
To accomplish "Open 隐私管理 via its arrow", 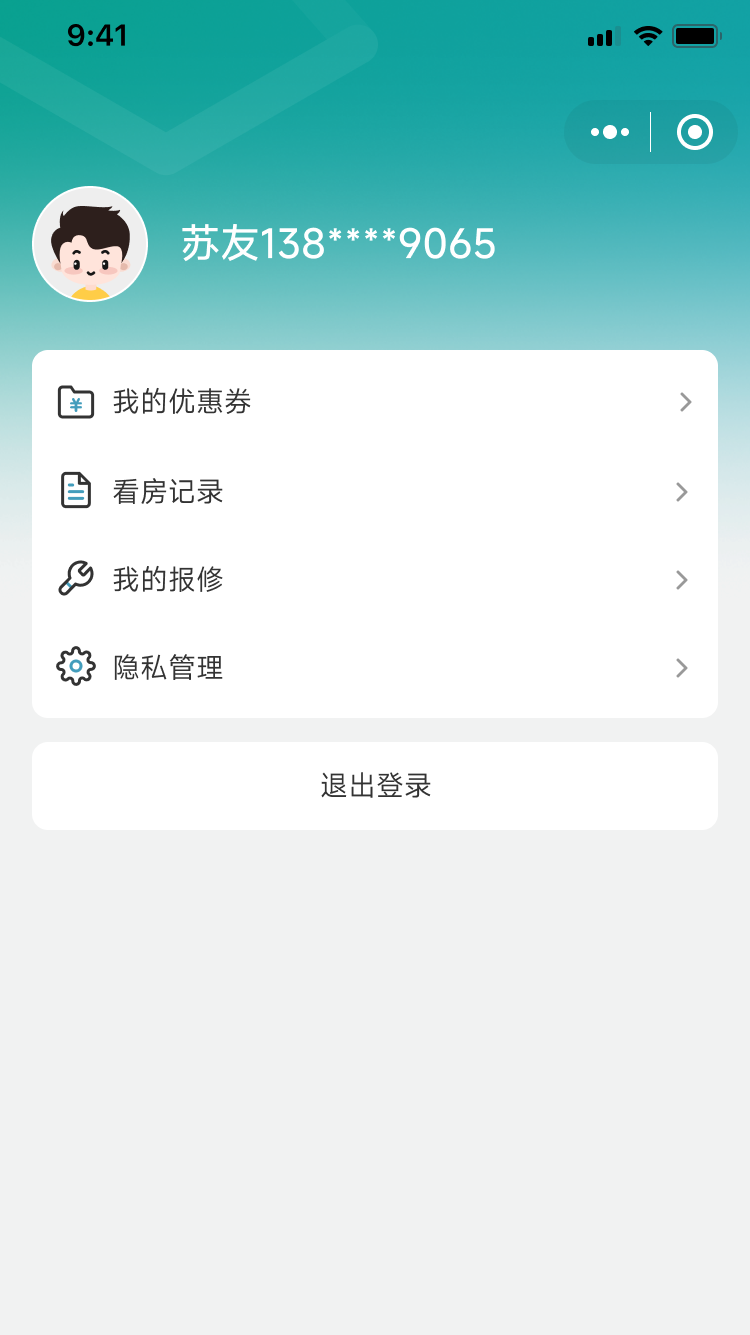I will [x=684, y=667].
